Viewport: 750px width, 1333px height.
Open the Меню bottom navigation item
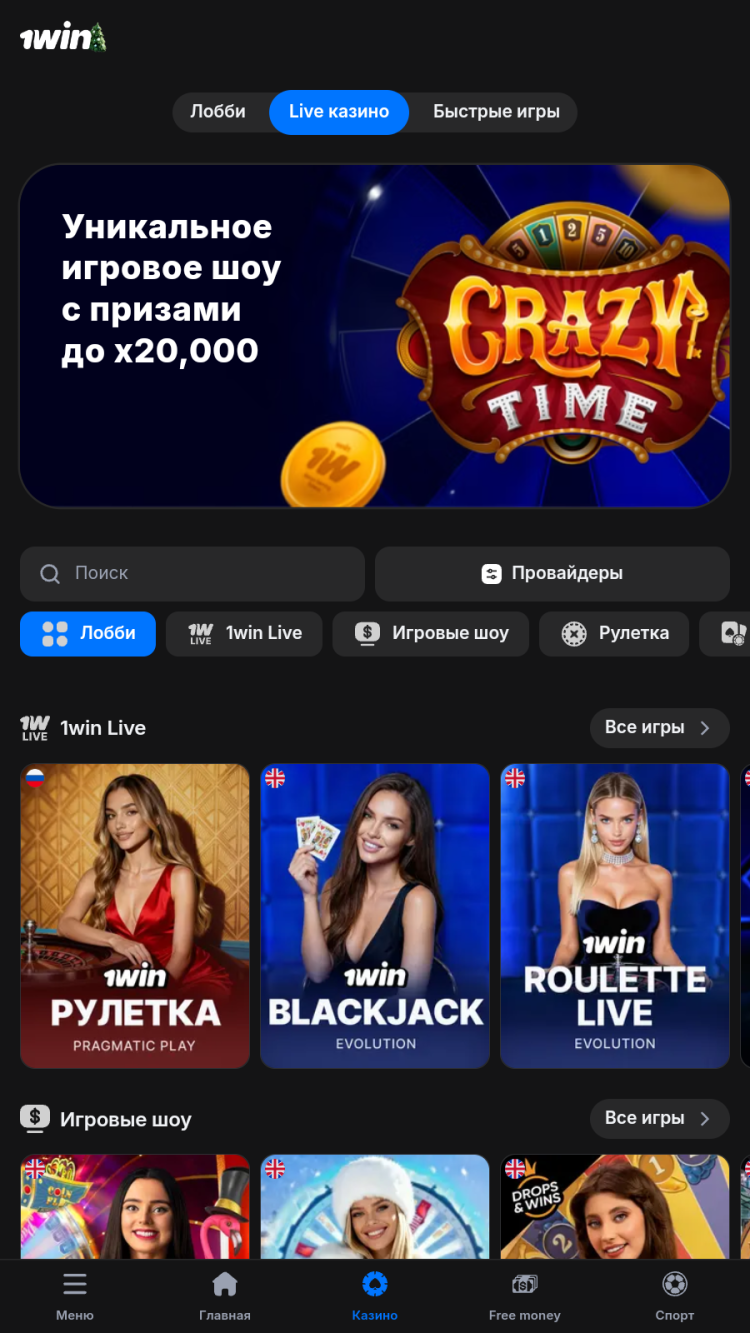pyautogui.click(x=75, y=1296)
